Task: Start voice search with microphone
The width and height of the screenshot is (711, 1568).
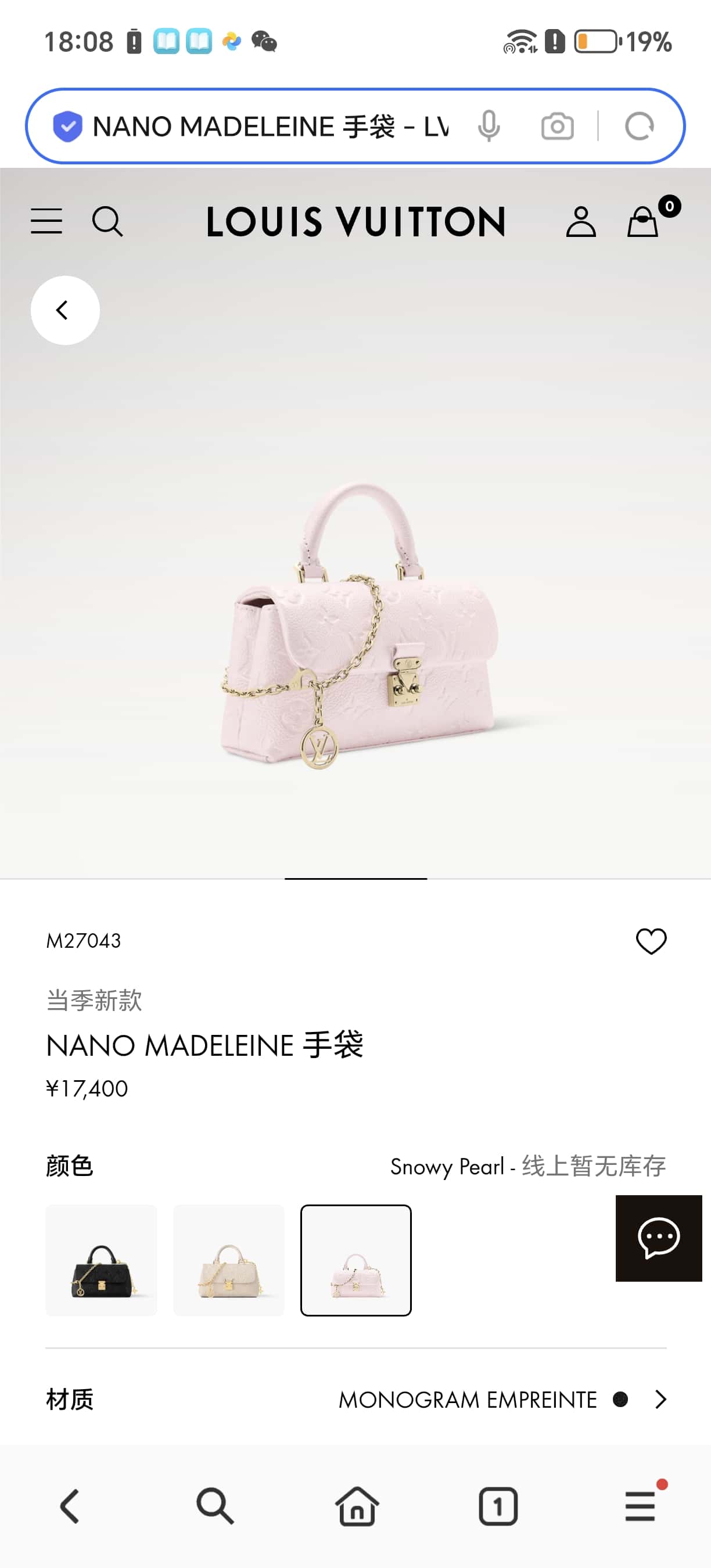Action: coord(489,127)
